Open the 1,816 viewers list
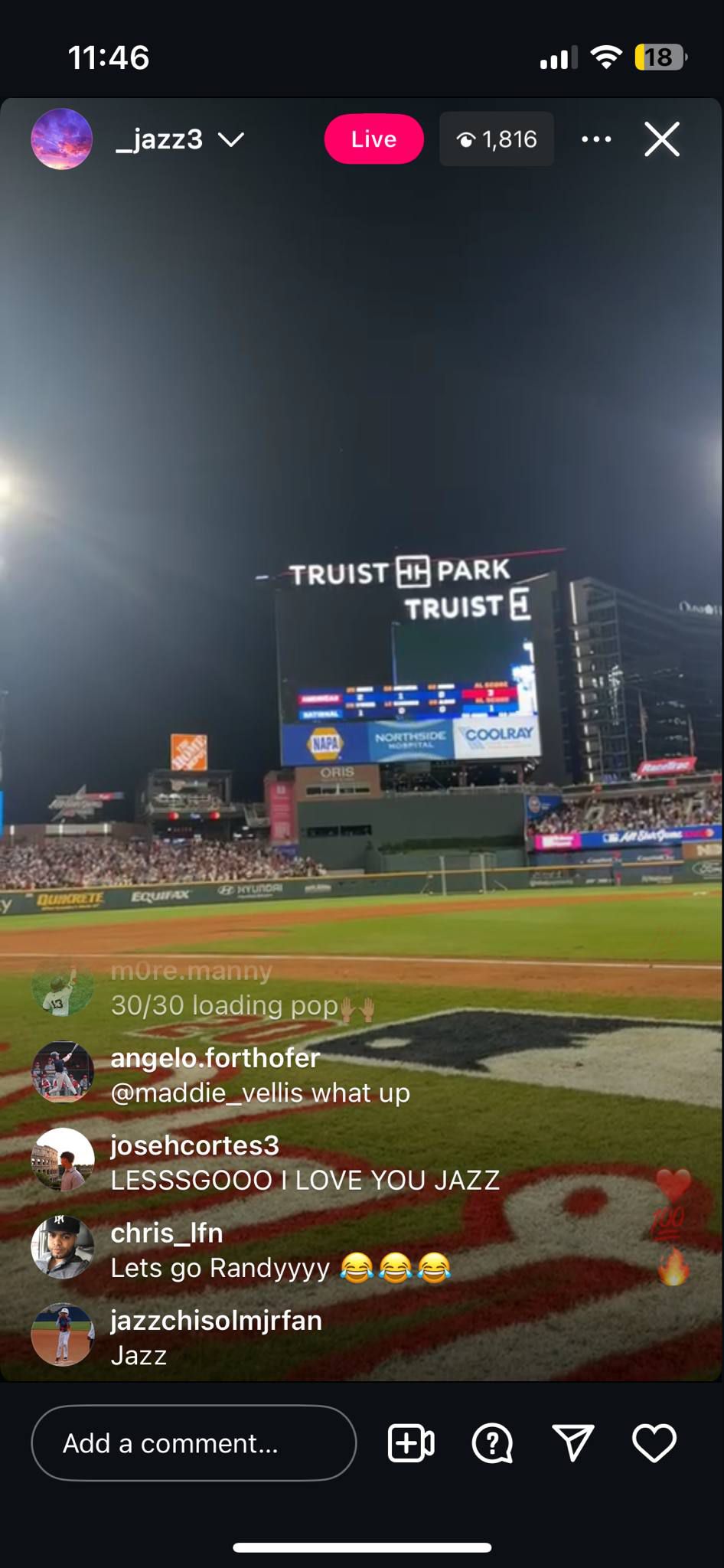This screenshot has height=1568, width=724. coord(497,139)
